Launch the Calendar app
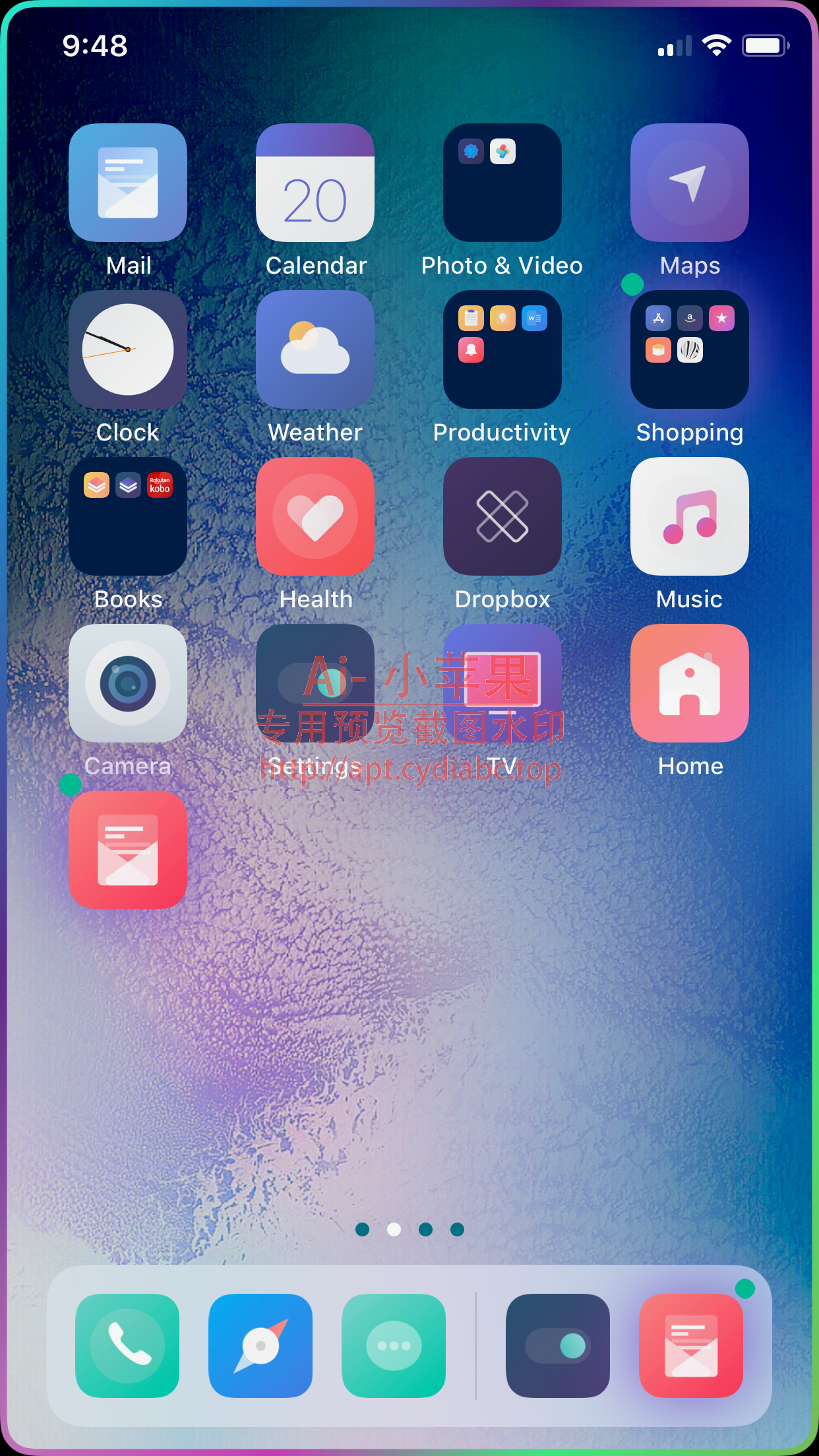Screen dimensions: 819x1456 pyautogui.click(x=315, y=183)
